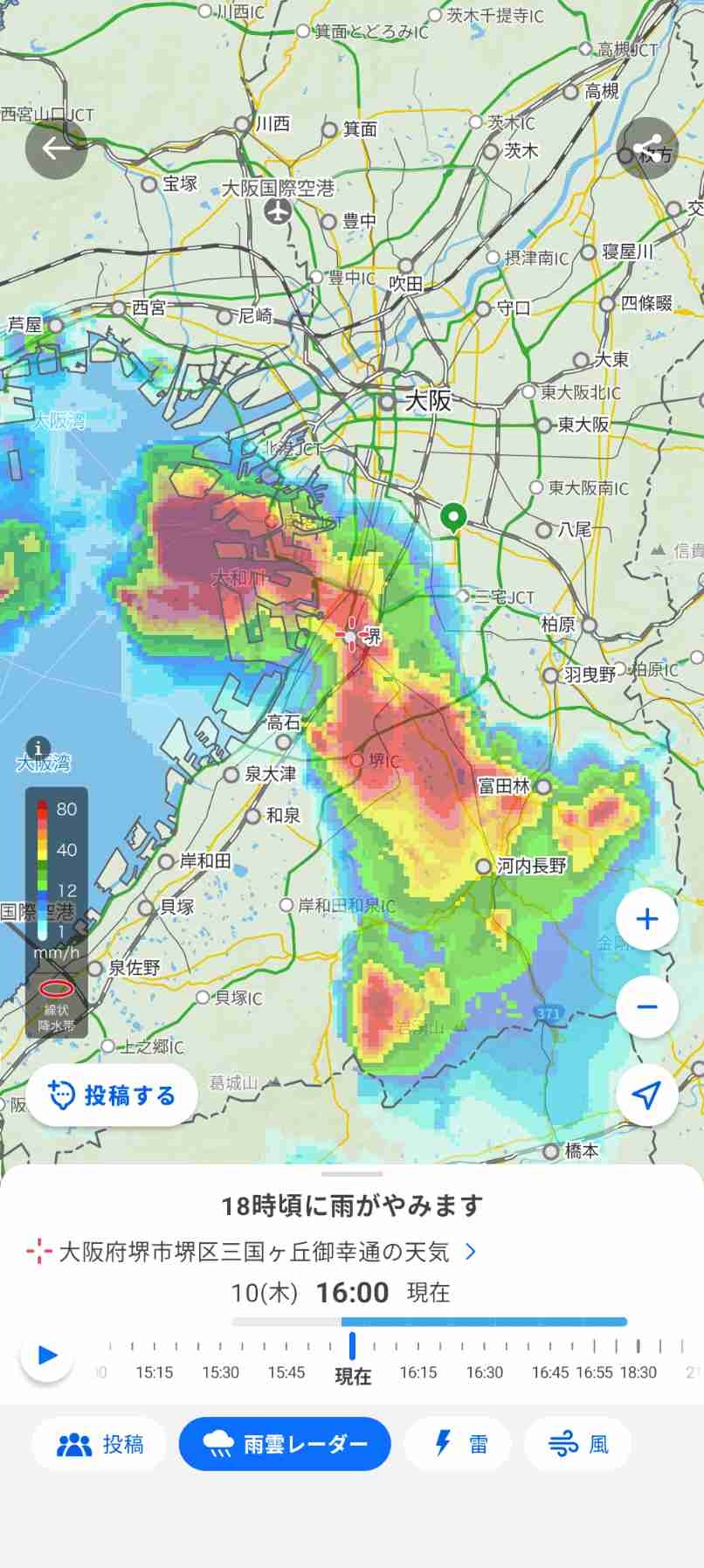
Task: Jump to 16:30 on the timeline
Action: click(x=484, y=1371)
